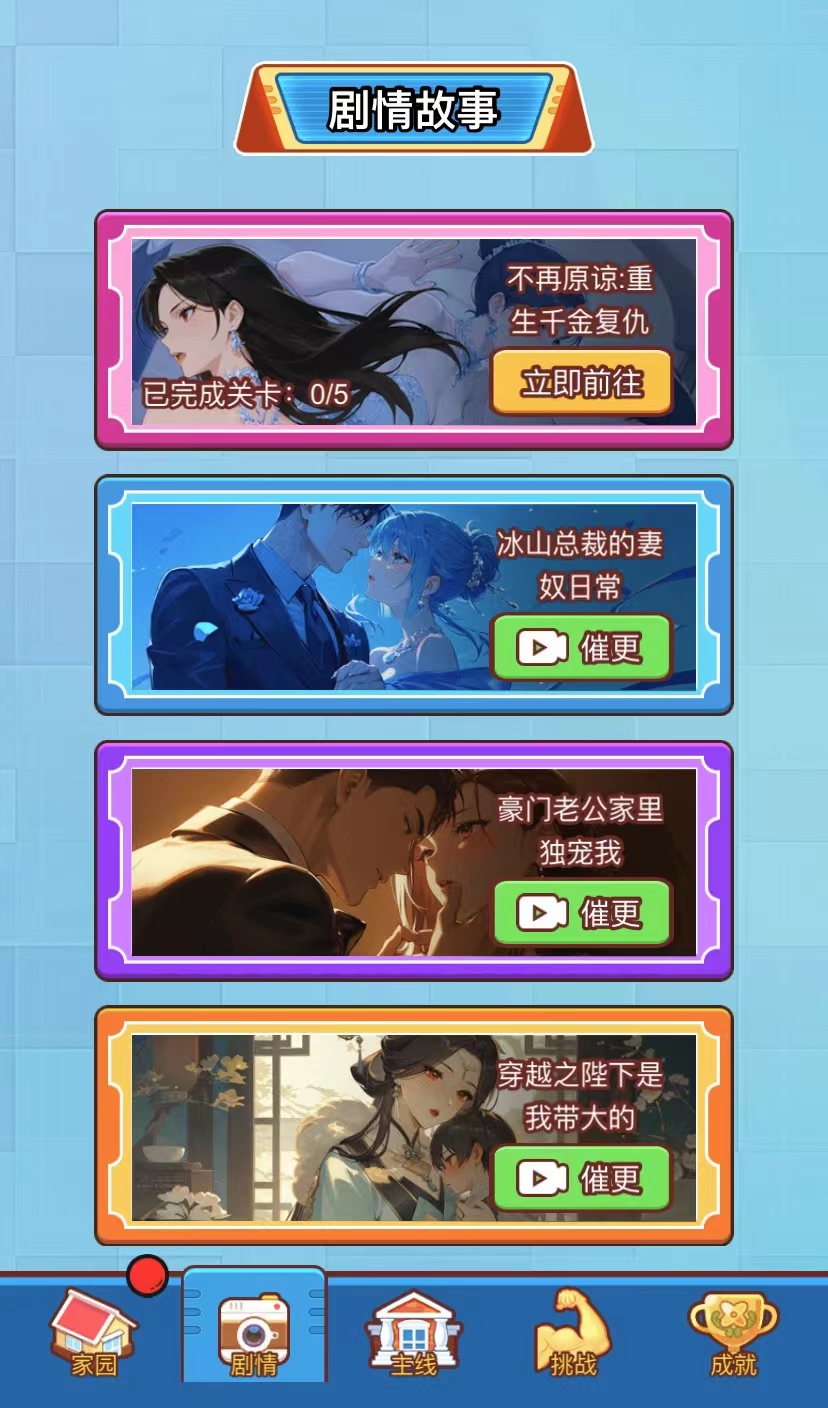Image resolution: width=828 pixels, height=1408 pixels.
Task: Switch to the 成就 tab
Action: pos(733,1333)
